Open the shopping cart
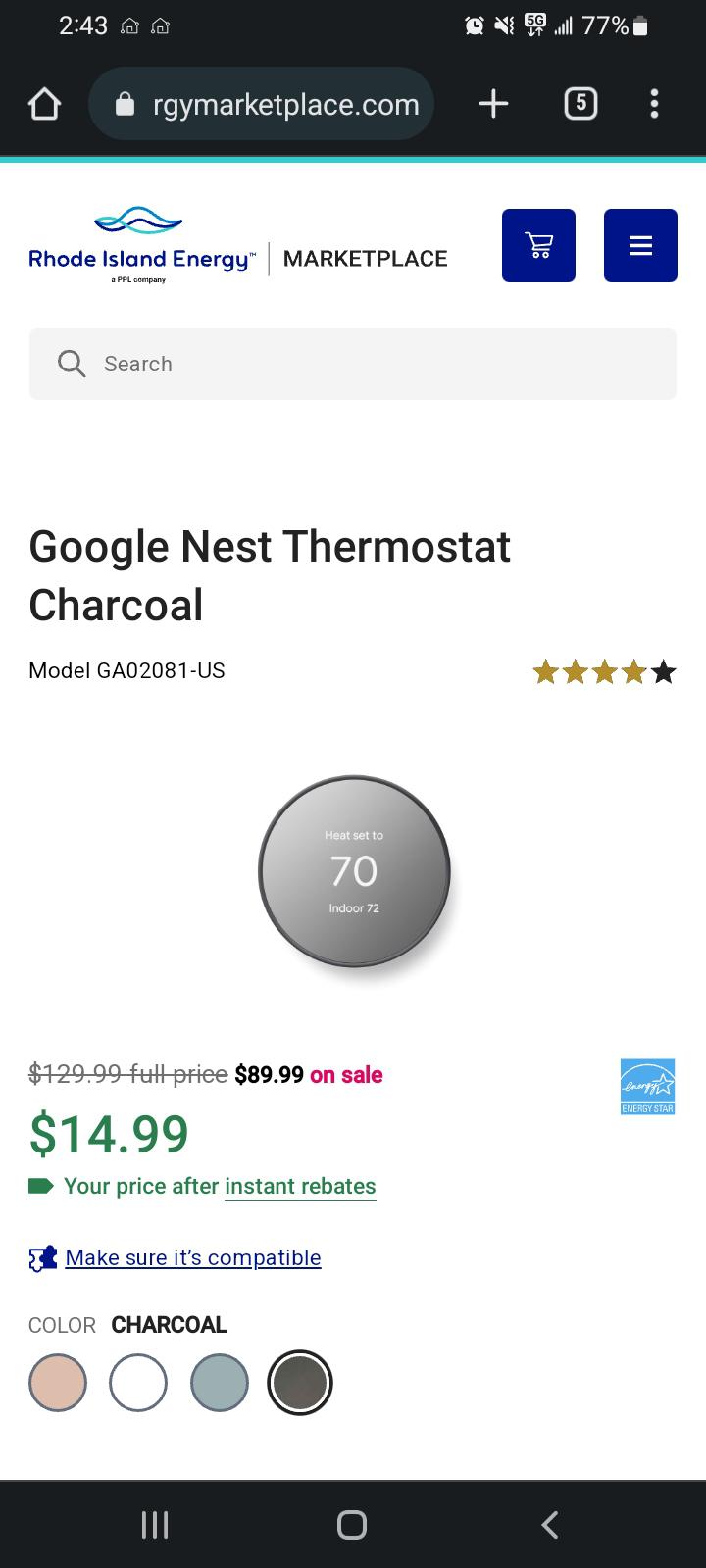The image size is (706, 1568). [x=538, y=245]
